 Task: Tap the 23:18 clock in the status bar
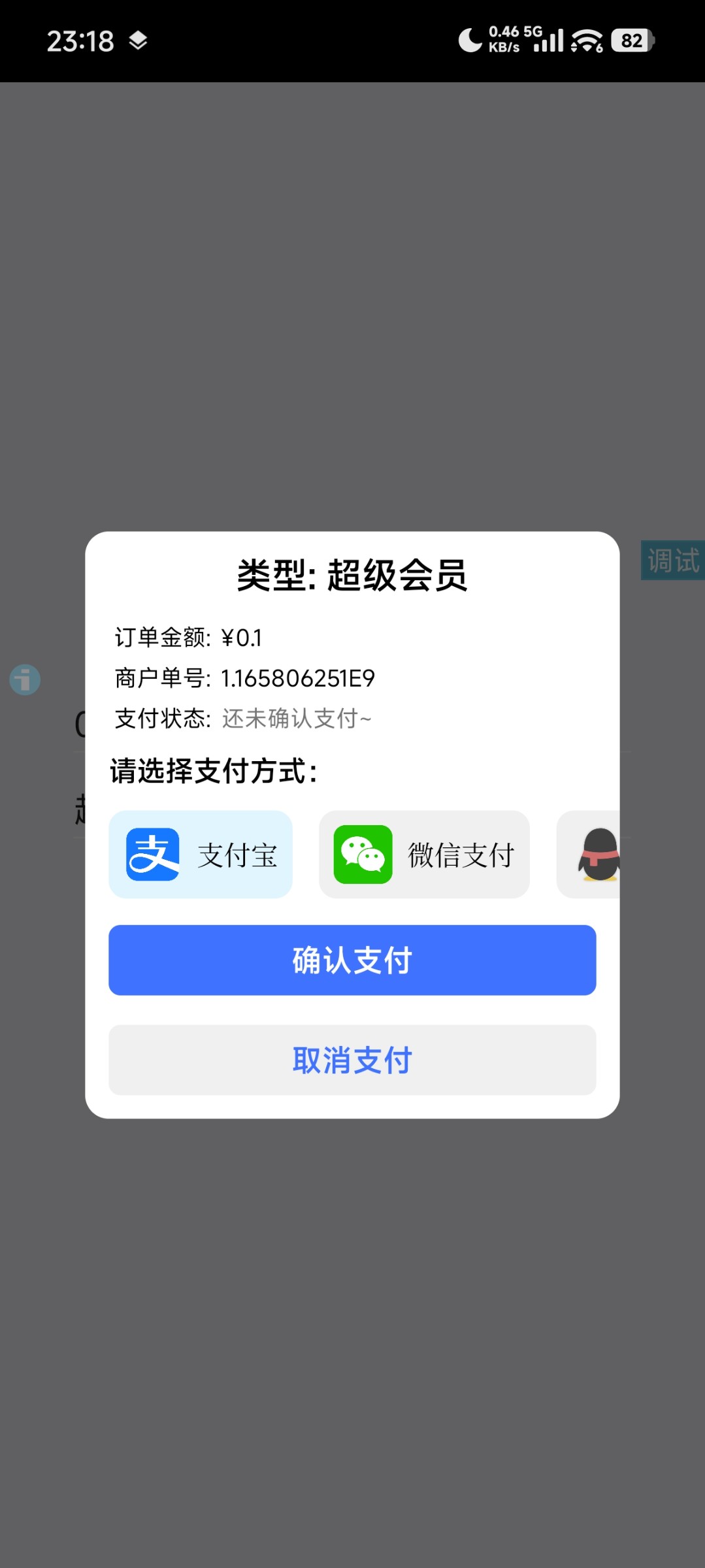80,39
